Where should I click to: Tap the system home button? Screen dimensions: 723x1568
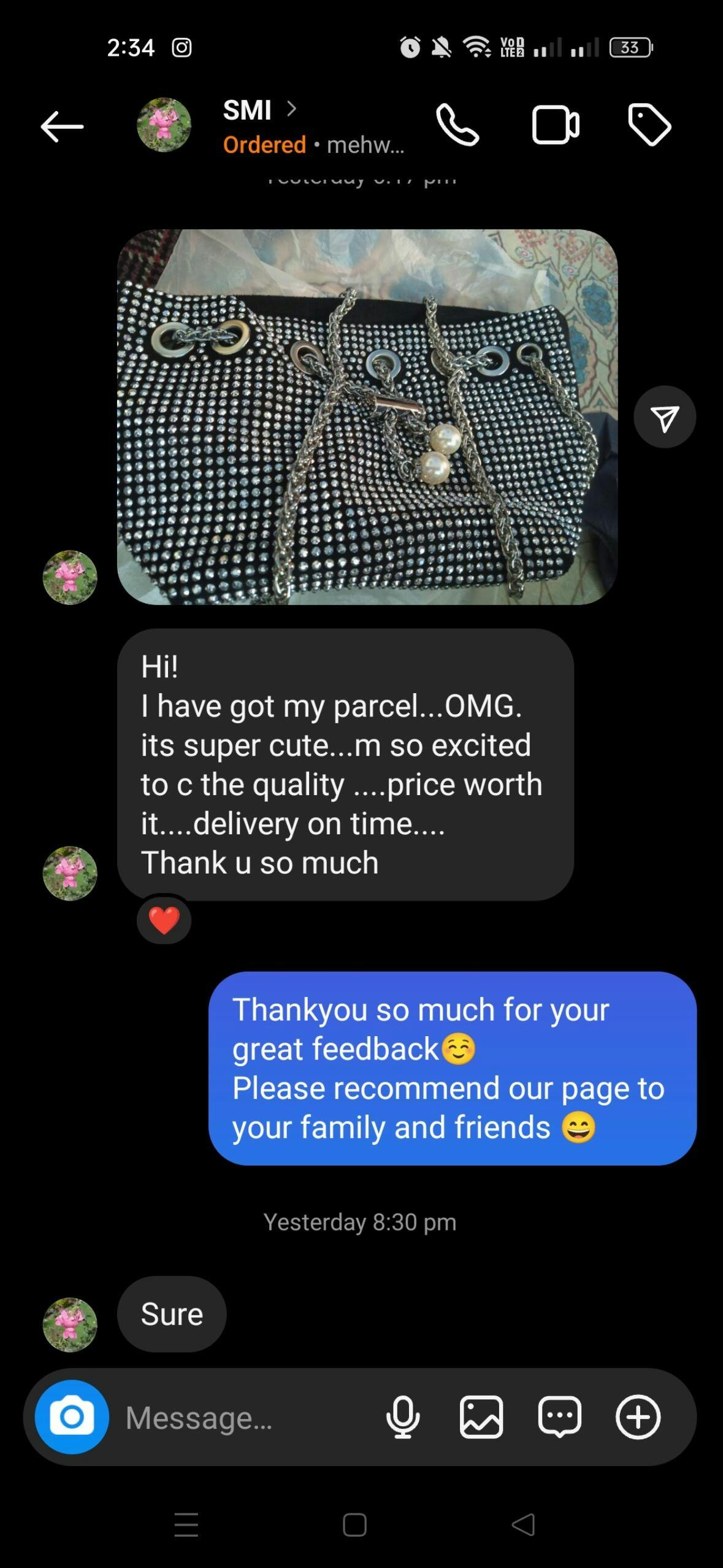tap(354, 1524)
